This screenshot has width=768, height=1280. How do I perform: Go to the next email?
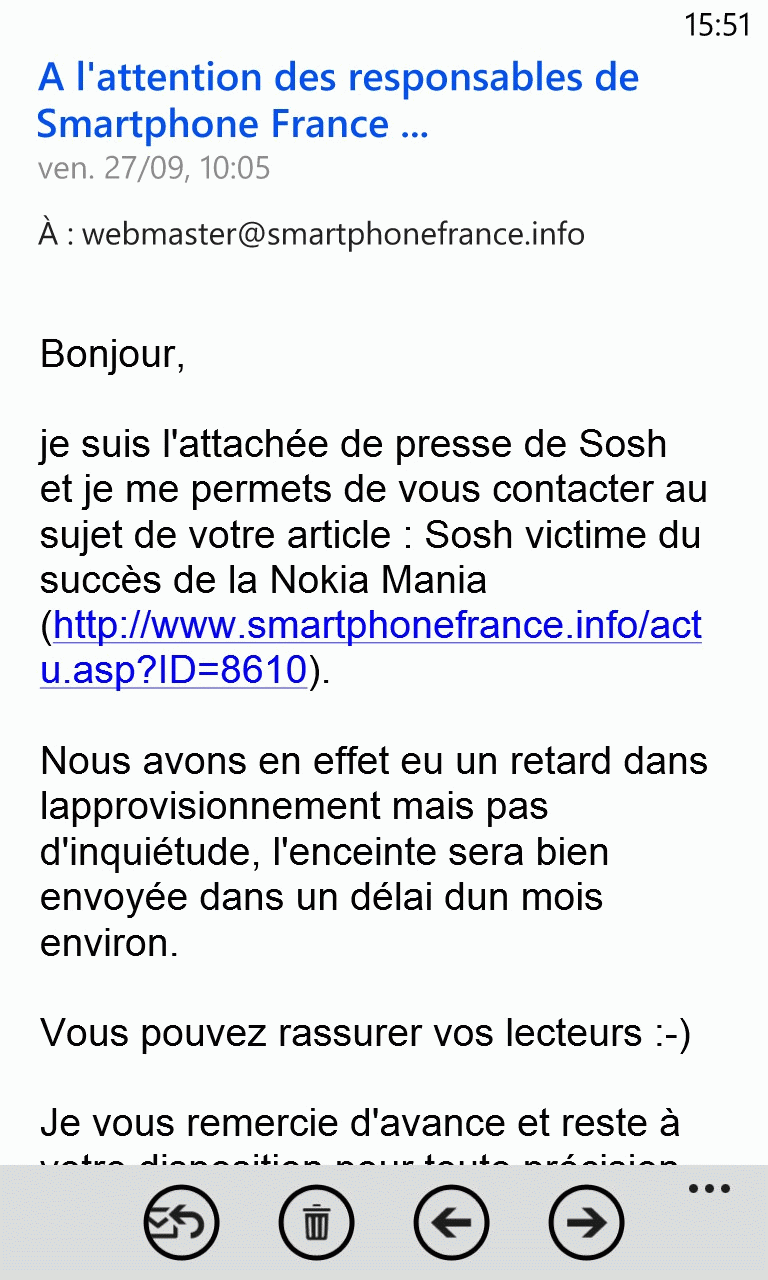586,1222
